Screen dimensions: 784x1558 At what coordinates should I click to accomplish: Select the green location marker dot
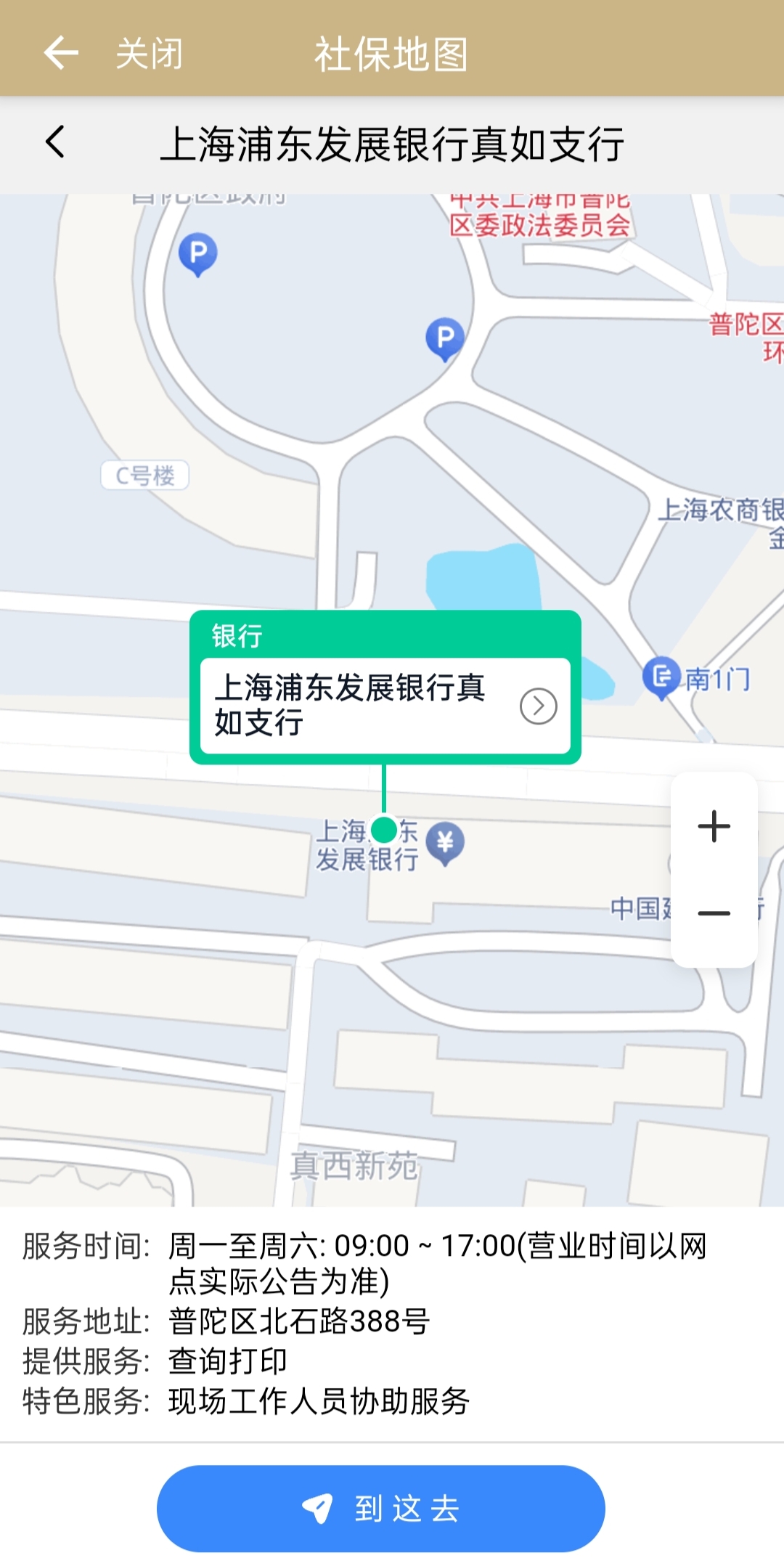click(384, 830)
